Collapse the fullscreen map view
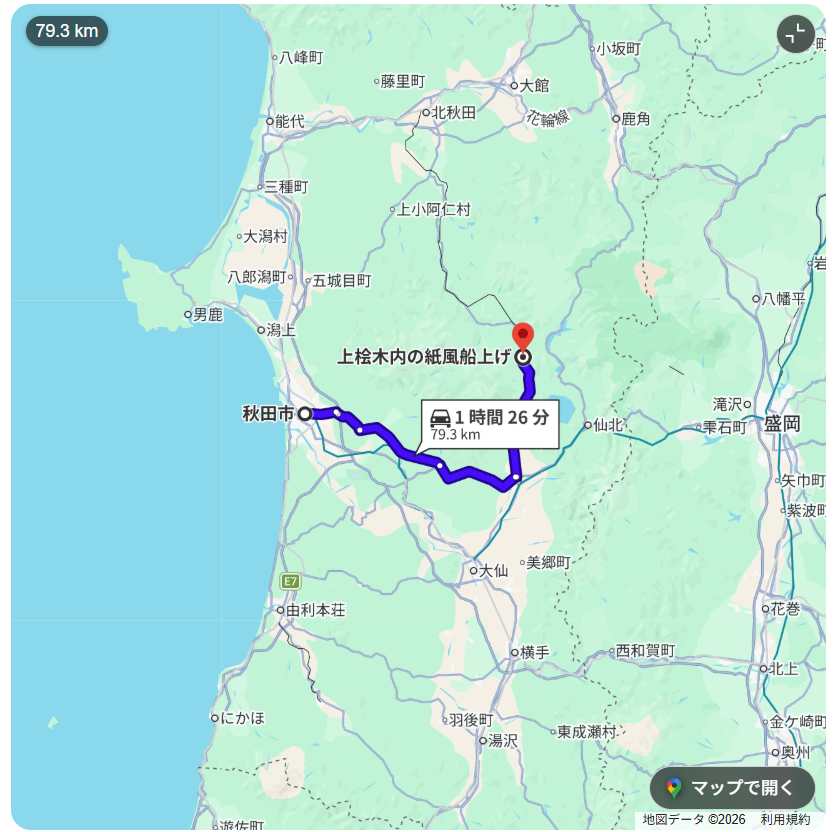 click(796, 34)
